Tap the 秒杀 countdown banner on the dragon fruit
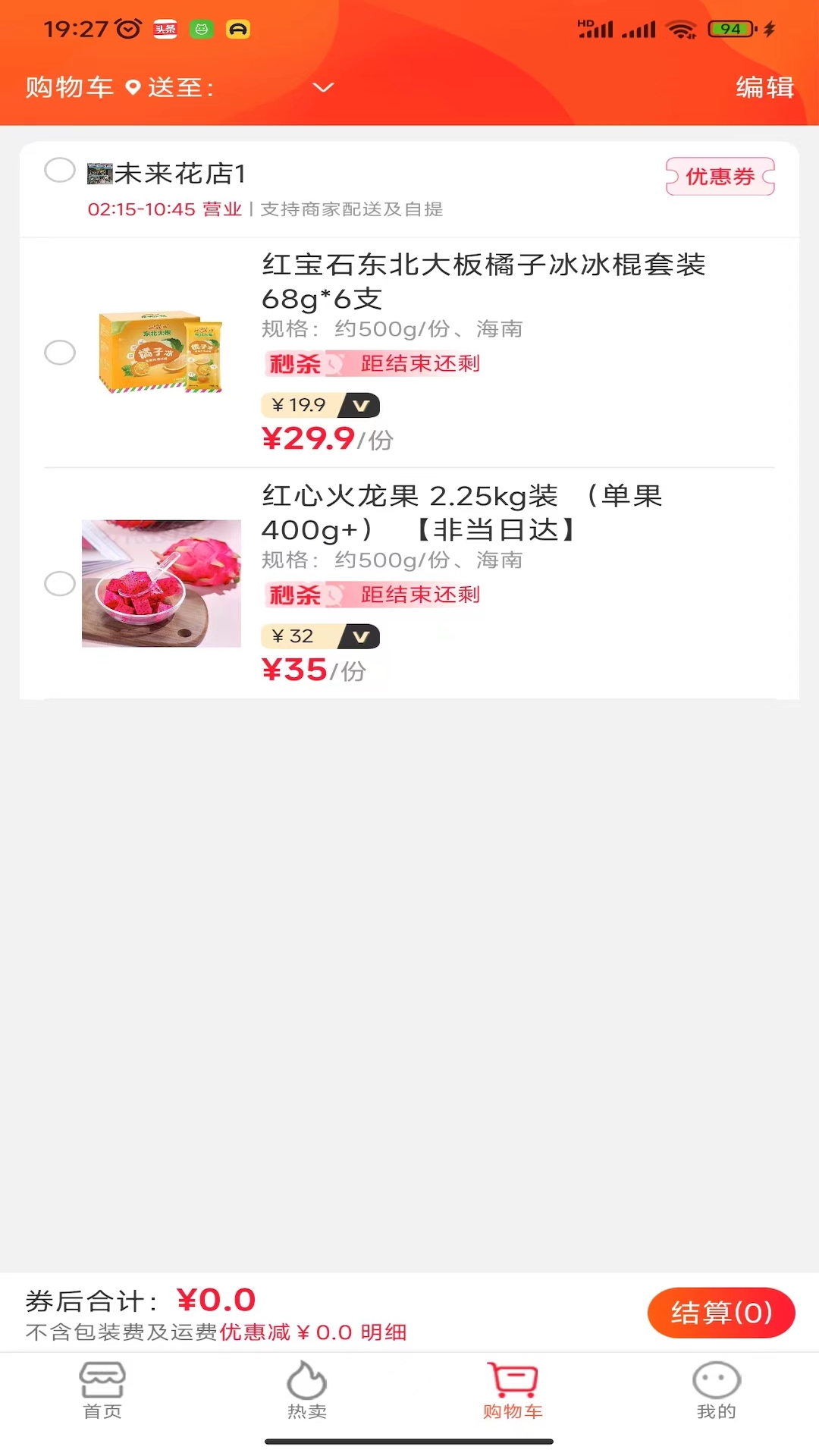The width and height of the screenshot is (819, 1456). tap(372, 595)
